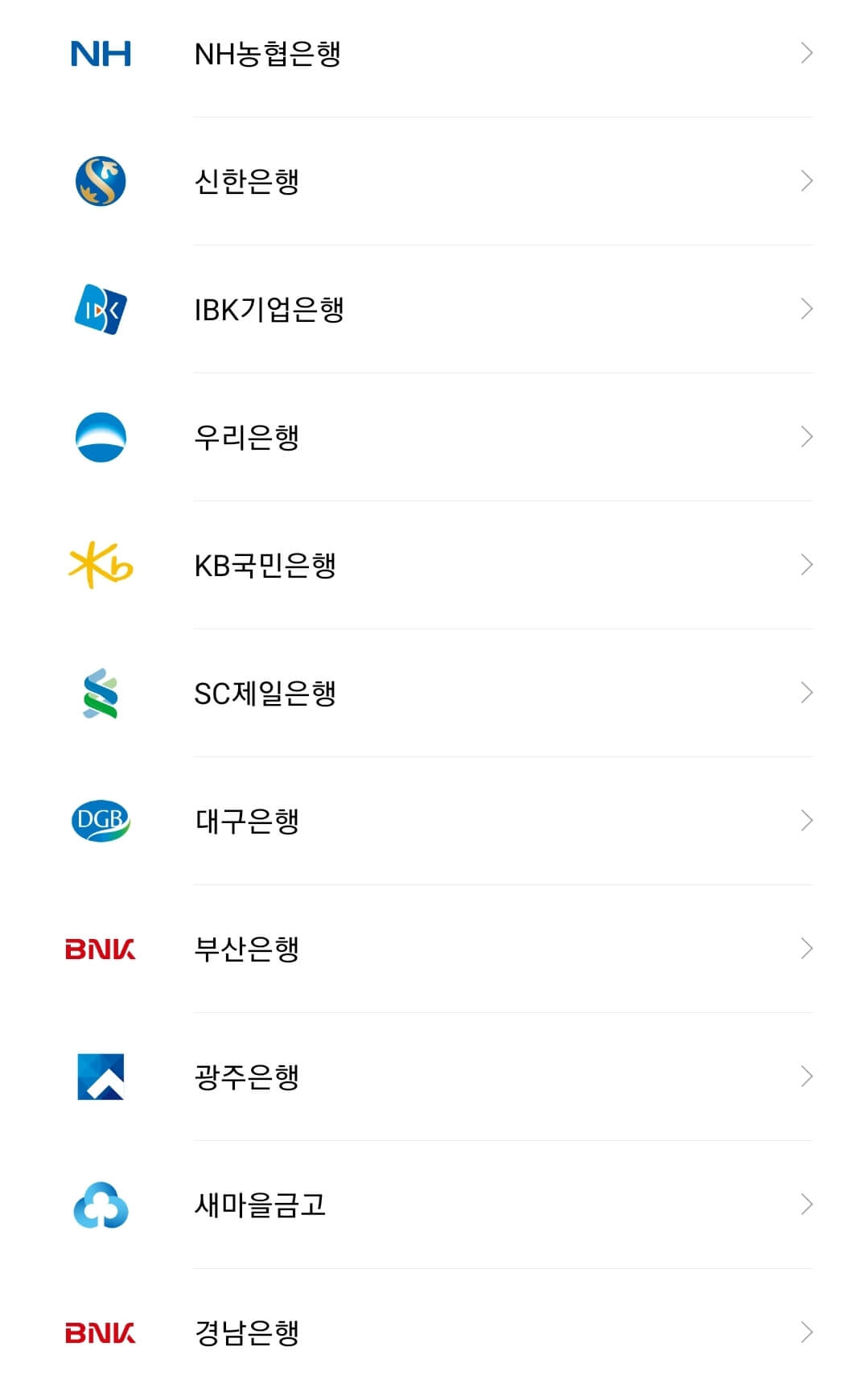Expand the chevron next to 우리은행
The image size is (868, 1392).
[807, 436]
